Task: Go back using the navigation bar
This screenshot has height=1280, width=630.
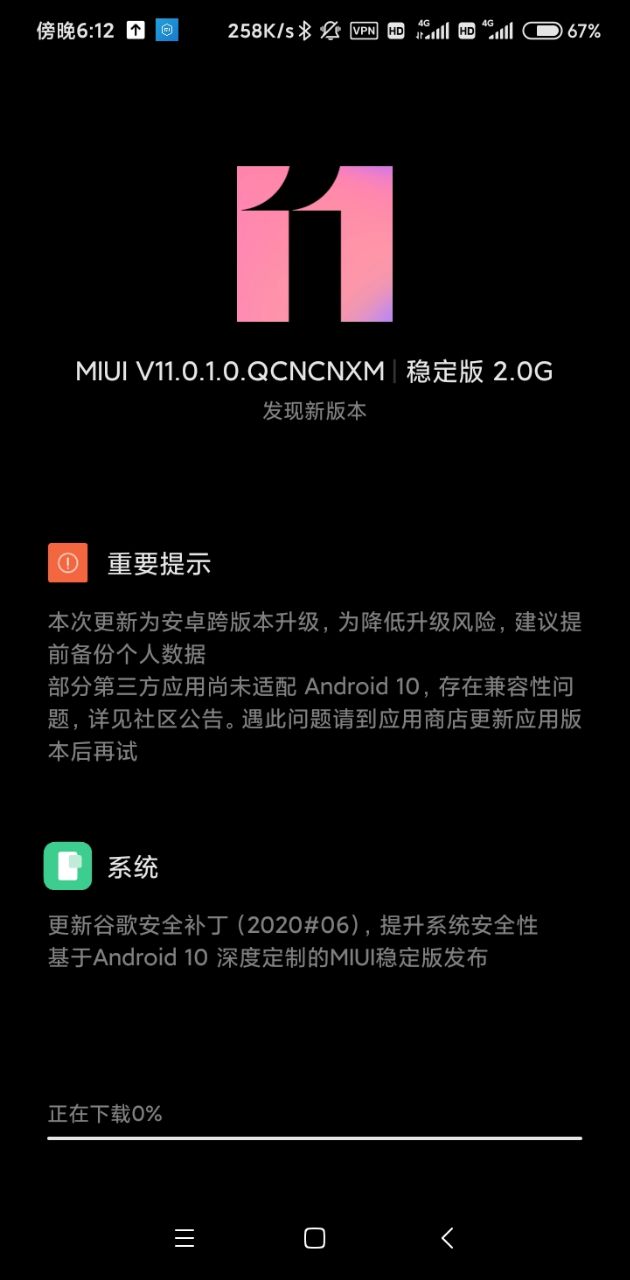Action: [x=447, y=1238]
